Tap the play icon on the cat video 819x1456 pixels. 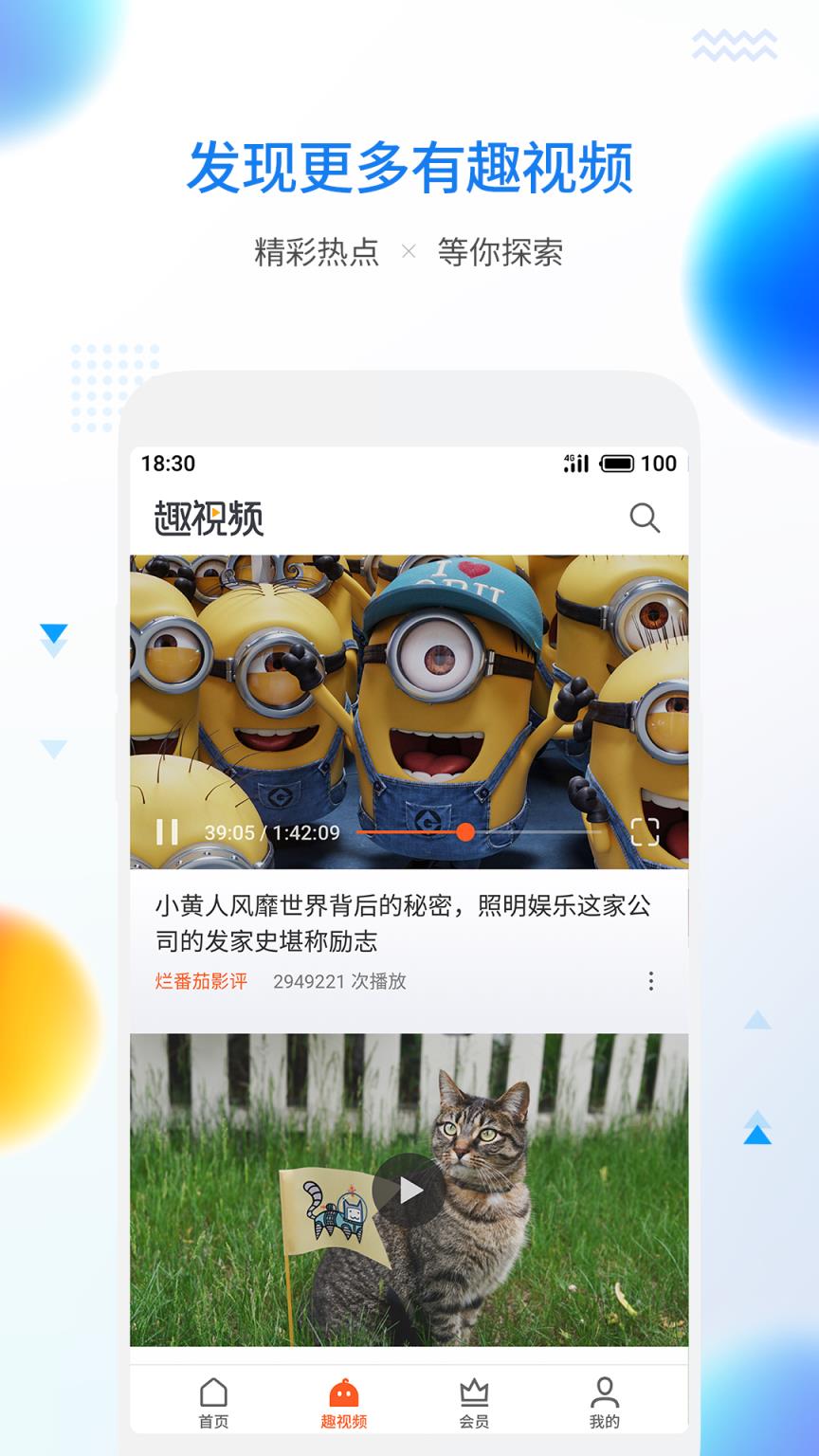coord(408,1190)
